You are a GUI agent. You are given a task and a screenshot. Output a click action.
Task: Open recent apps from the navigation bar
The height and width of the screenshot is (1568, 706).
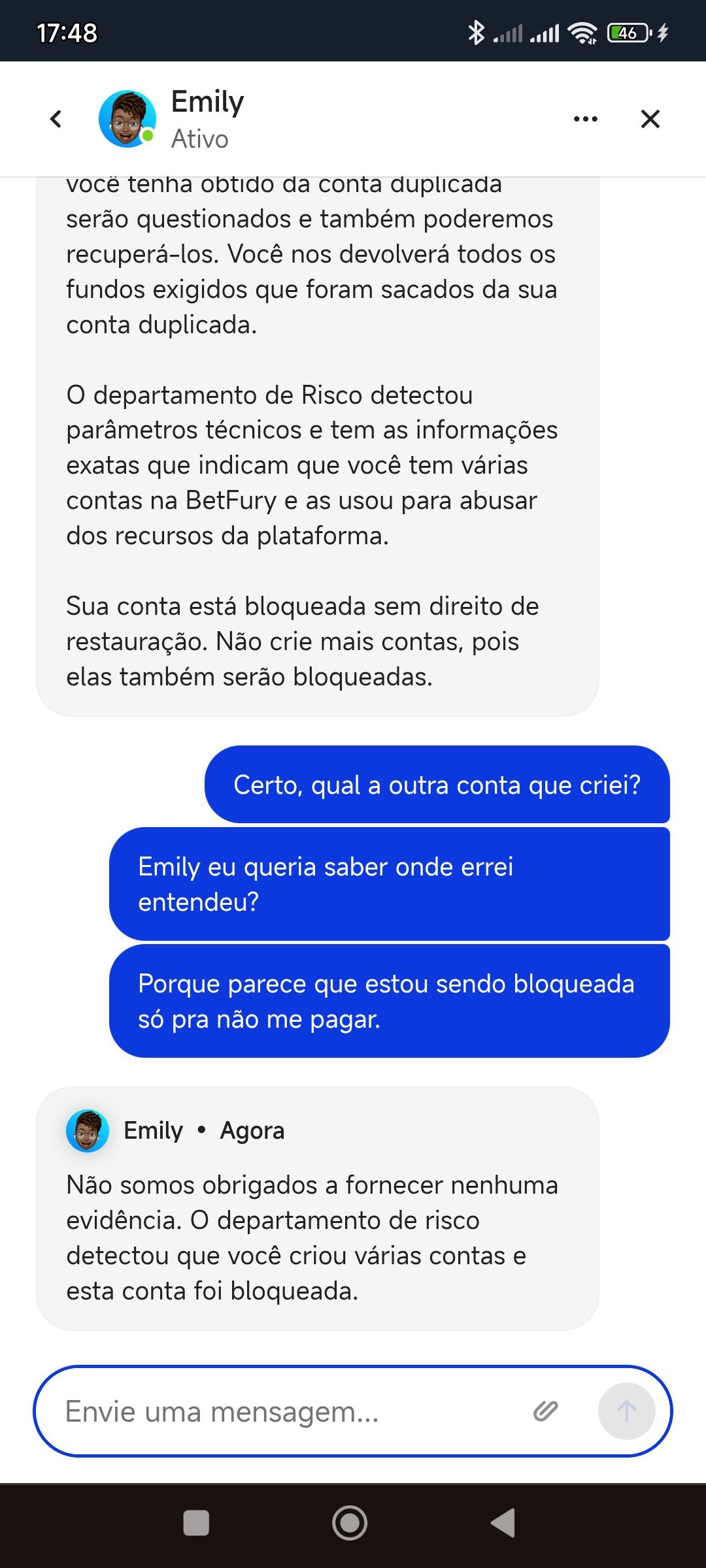click(196, 1523)
